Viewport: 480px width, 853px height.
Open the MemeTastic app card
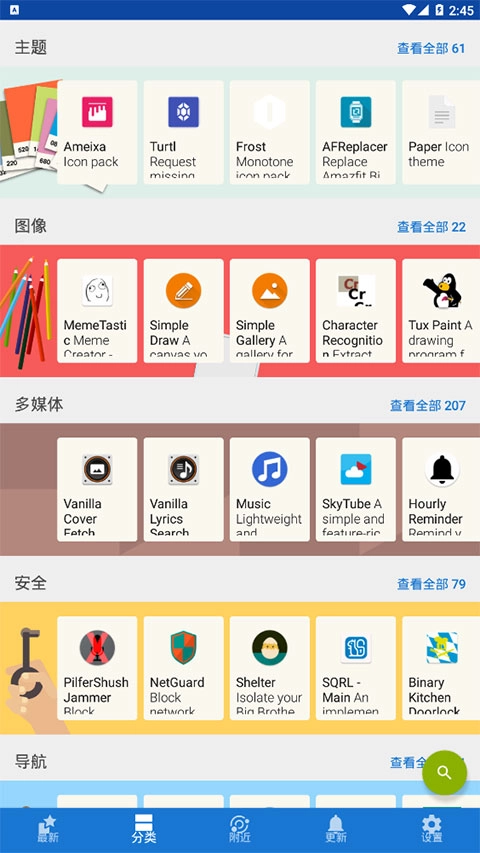tap(97, 311)
